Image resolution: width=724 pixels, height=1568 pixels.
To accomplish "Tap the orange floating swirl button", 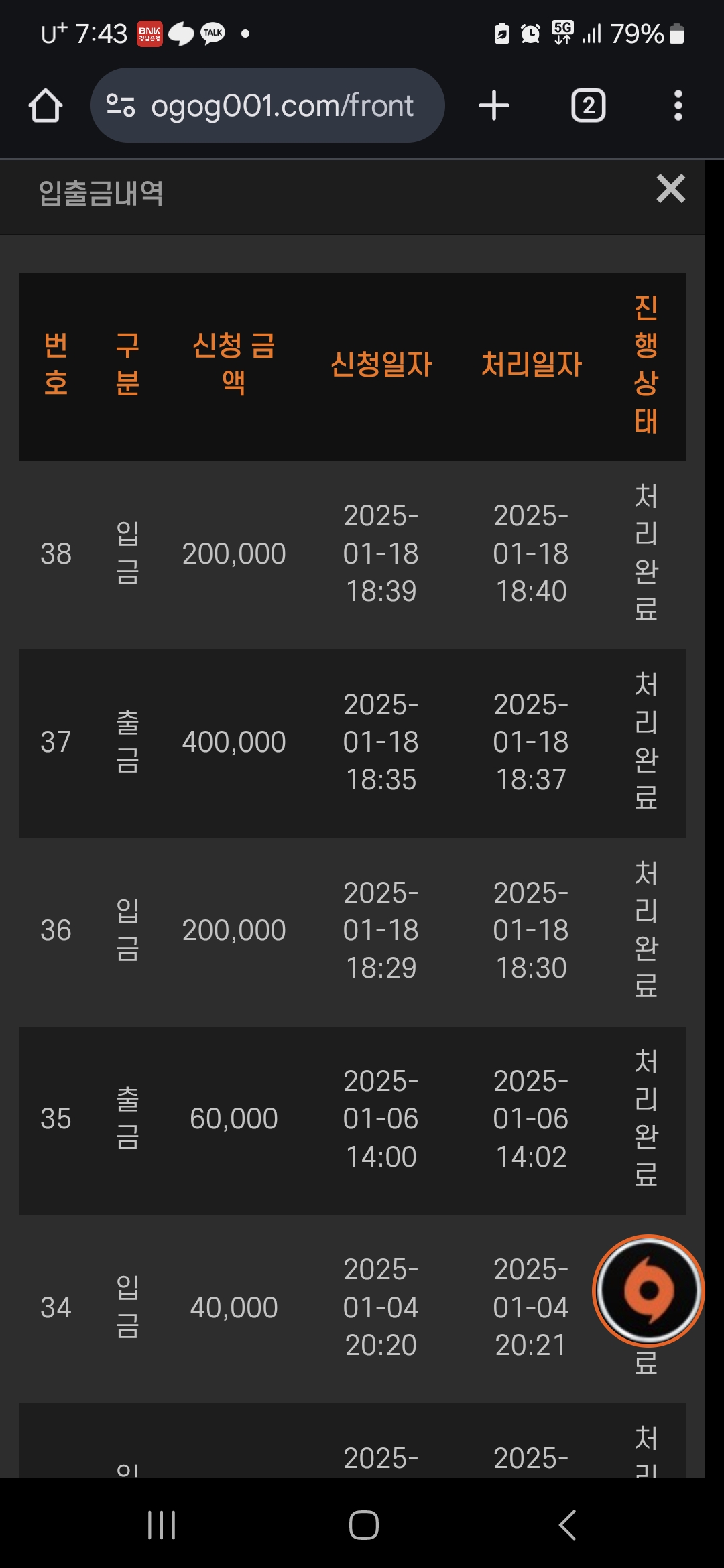I will (x=648, y=1290).
